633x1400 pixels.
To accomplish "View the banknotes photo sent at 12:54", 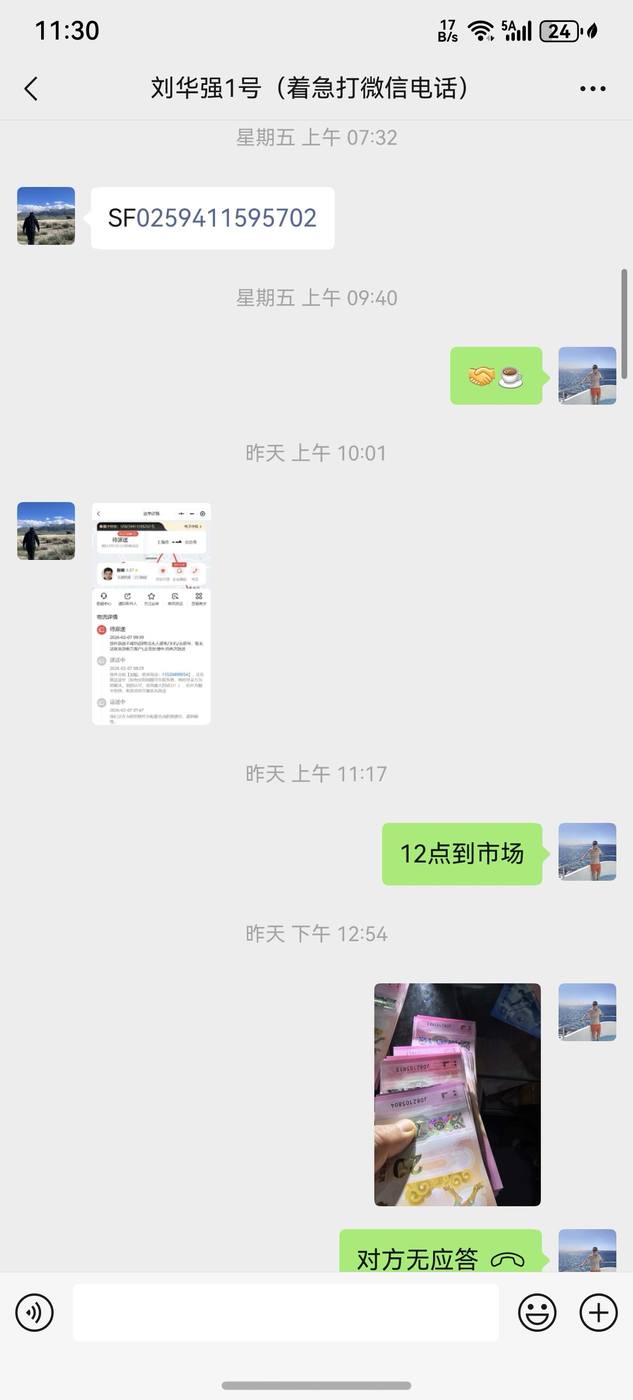I will pyautogui.click(x=457, y=1094).
